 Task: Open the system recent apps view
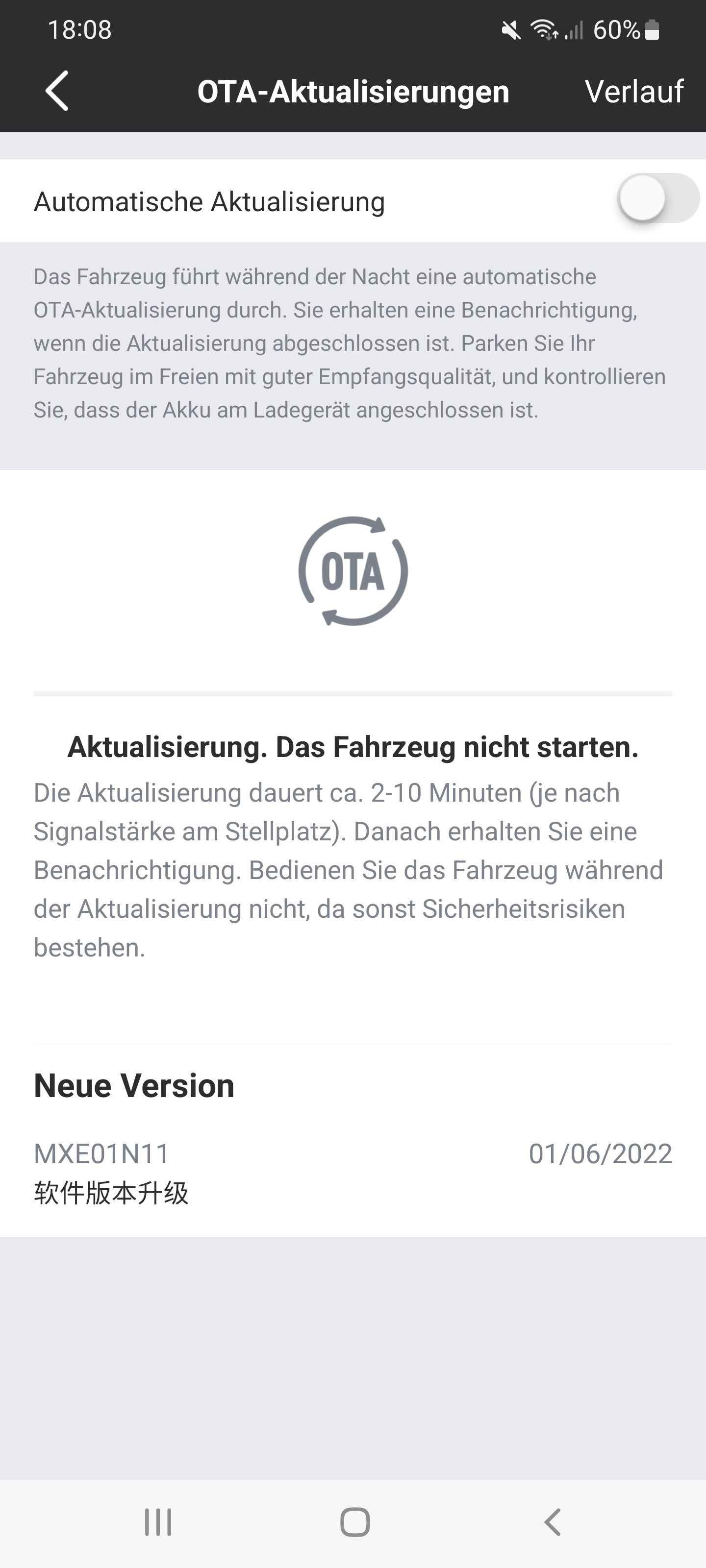click(x=158, y=1522)
